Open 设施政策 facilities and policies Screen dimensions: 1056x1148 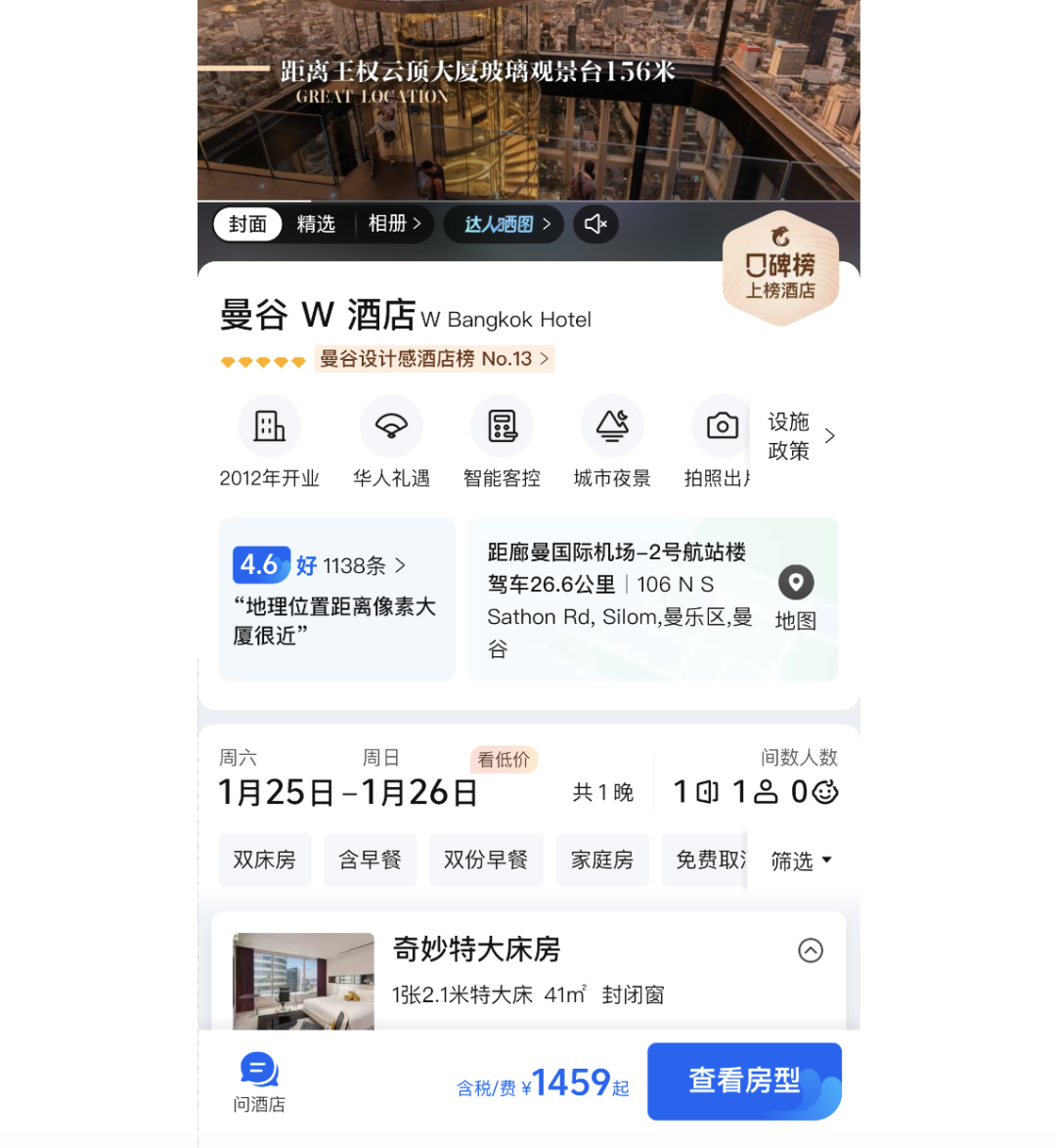pyautogui.click(x=801, y=436)
